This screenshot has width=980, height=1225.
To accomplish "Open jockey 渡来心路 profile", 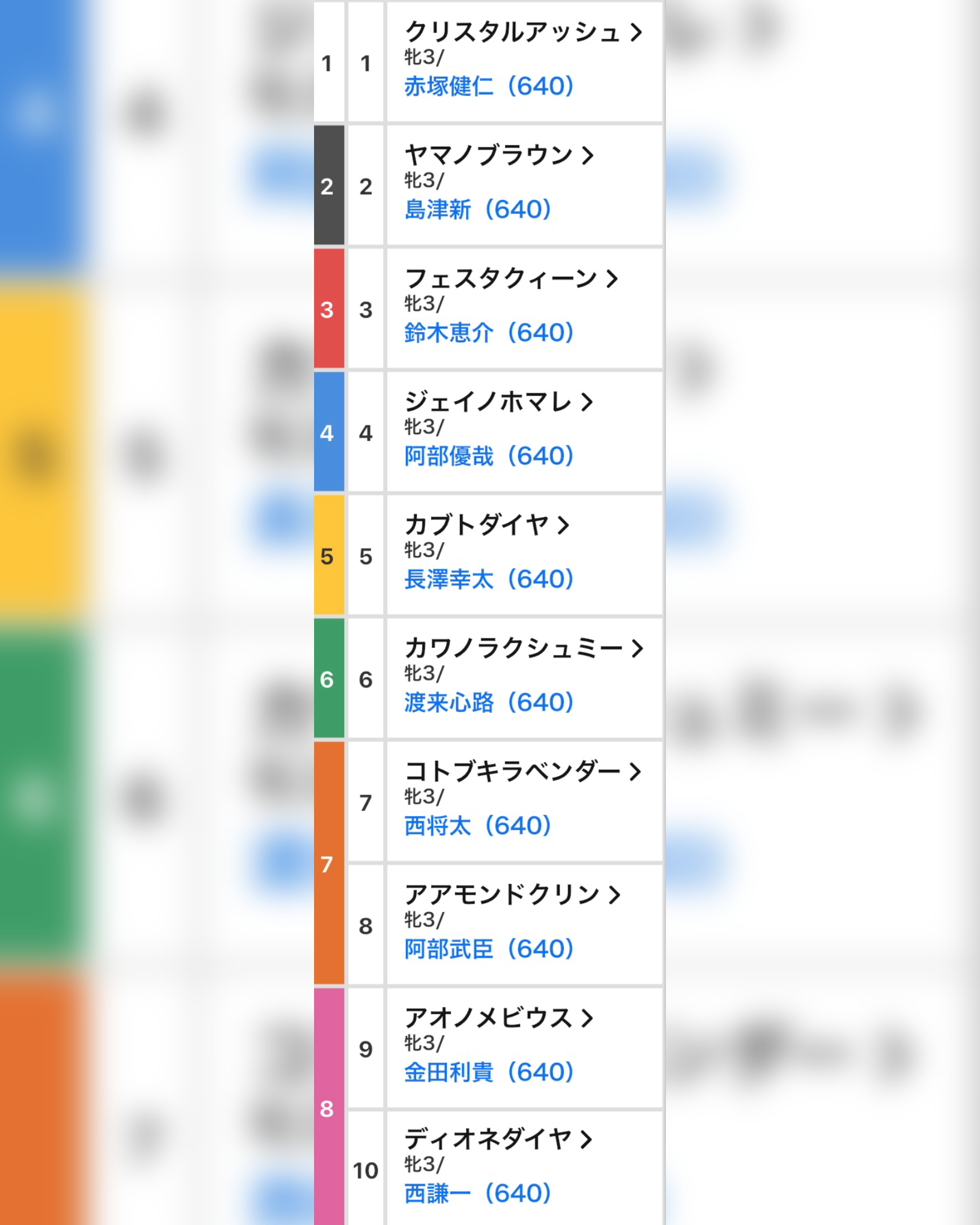I will (488, 703).
